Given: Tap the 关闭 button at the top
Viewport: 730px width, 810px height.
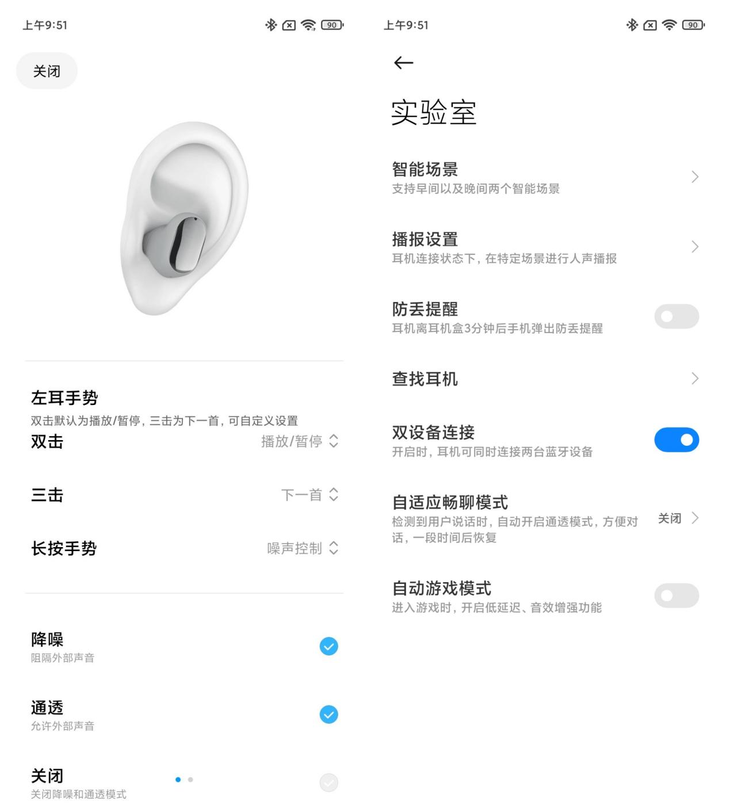Looking at the screenshot, I should pyautogui.click(x=47, y=71).
